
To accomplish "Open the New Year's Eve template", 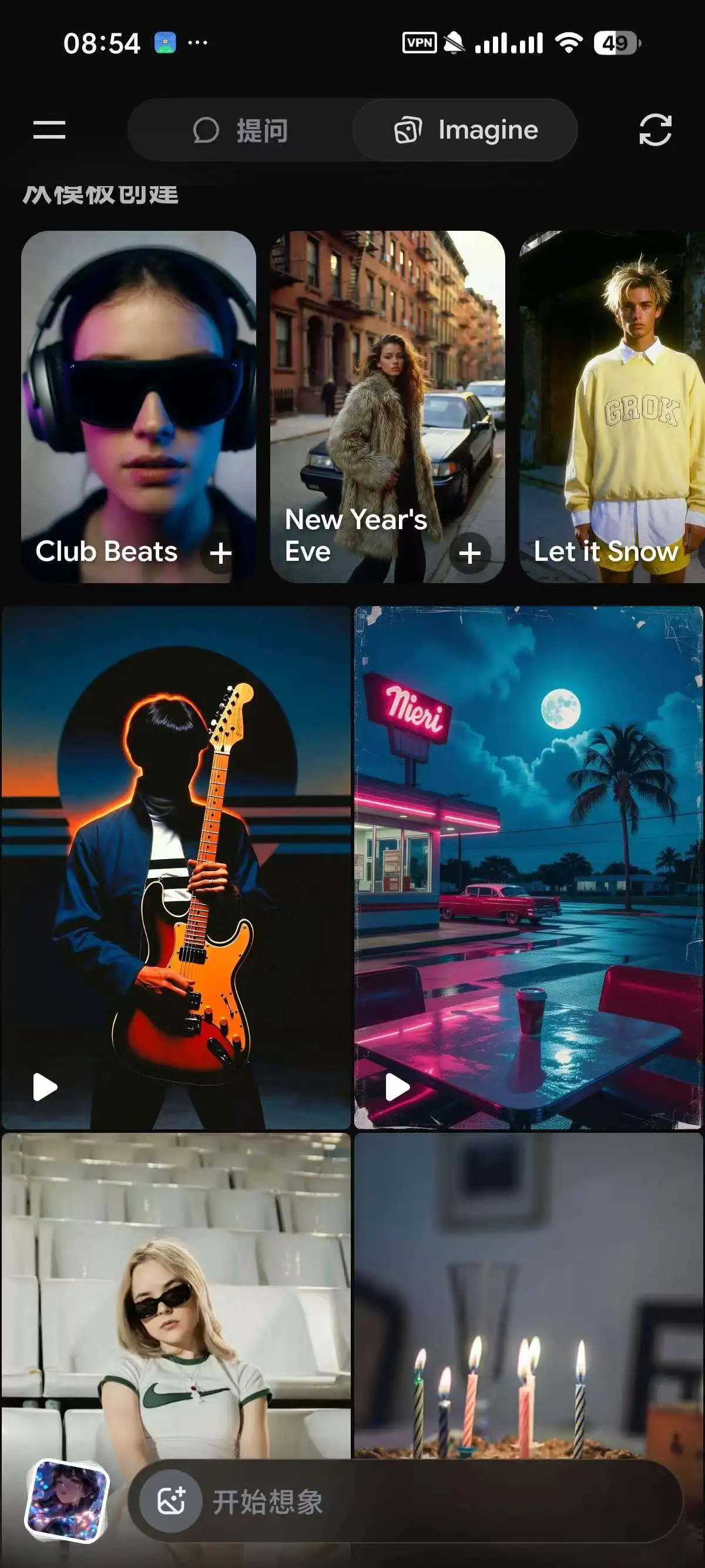I will 387,389.
